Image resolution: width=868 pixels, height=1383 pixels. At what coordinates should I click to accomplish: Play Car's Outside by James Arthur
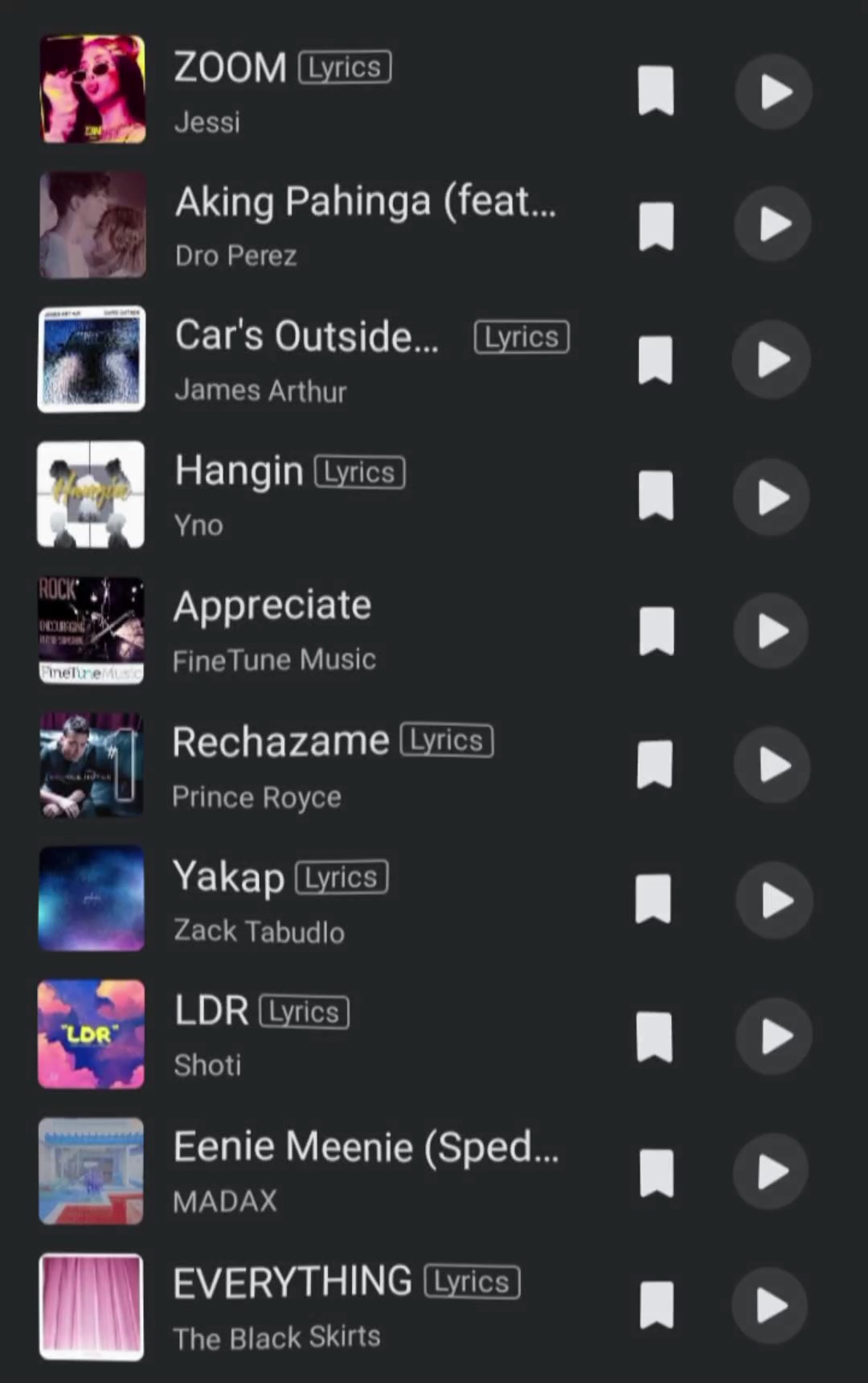772,359
